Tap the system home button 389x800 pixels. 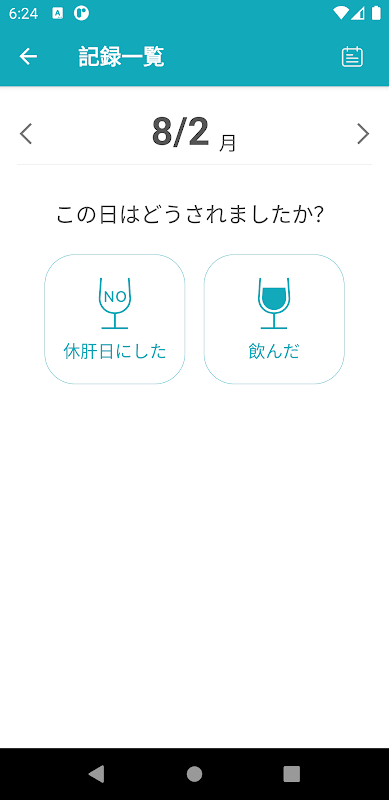[194, 774]
